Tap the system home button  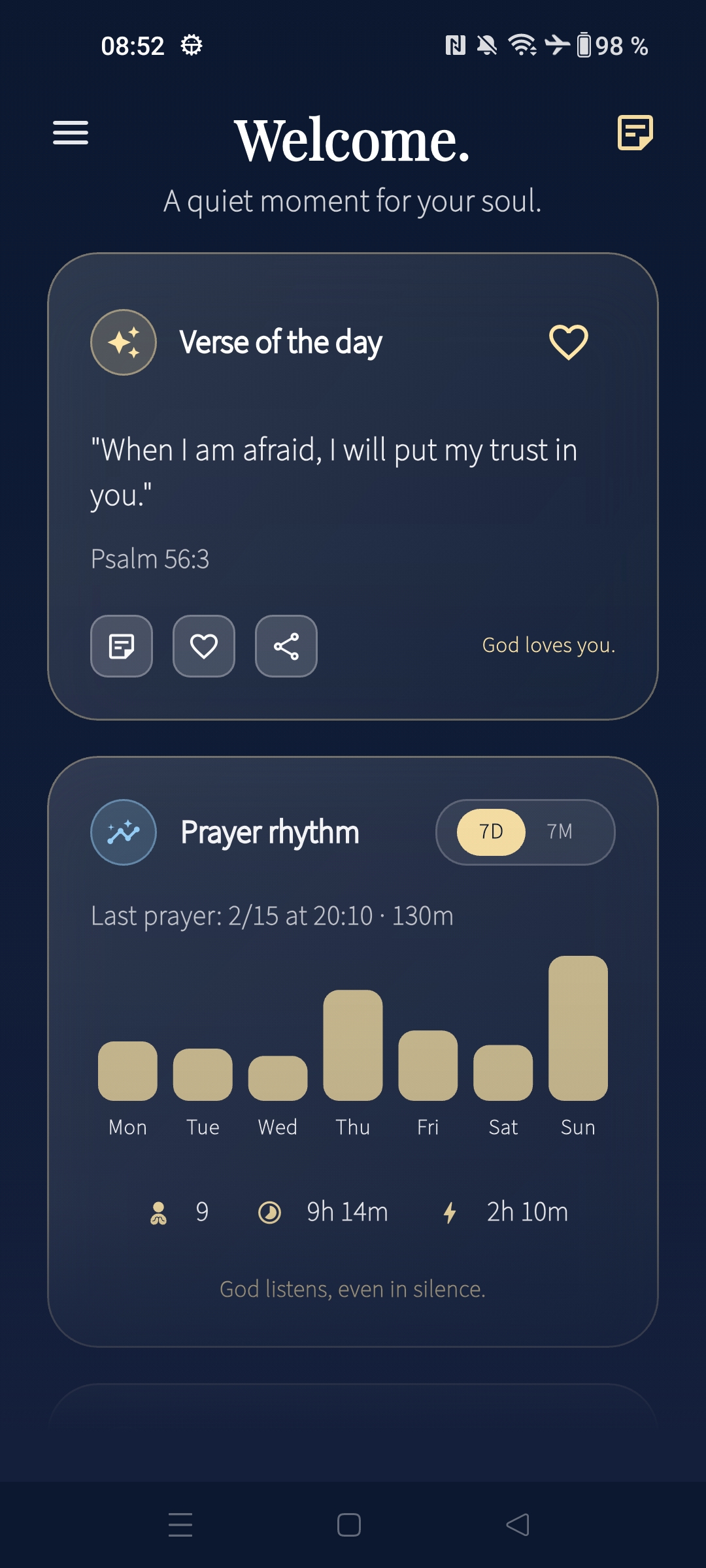[x=349, y=1525]
